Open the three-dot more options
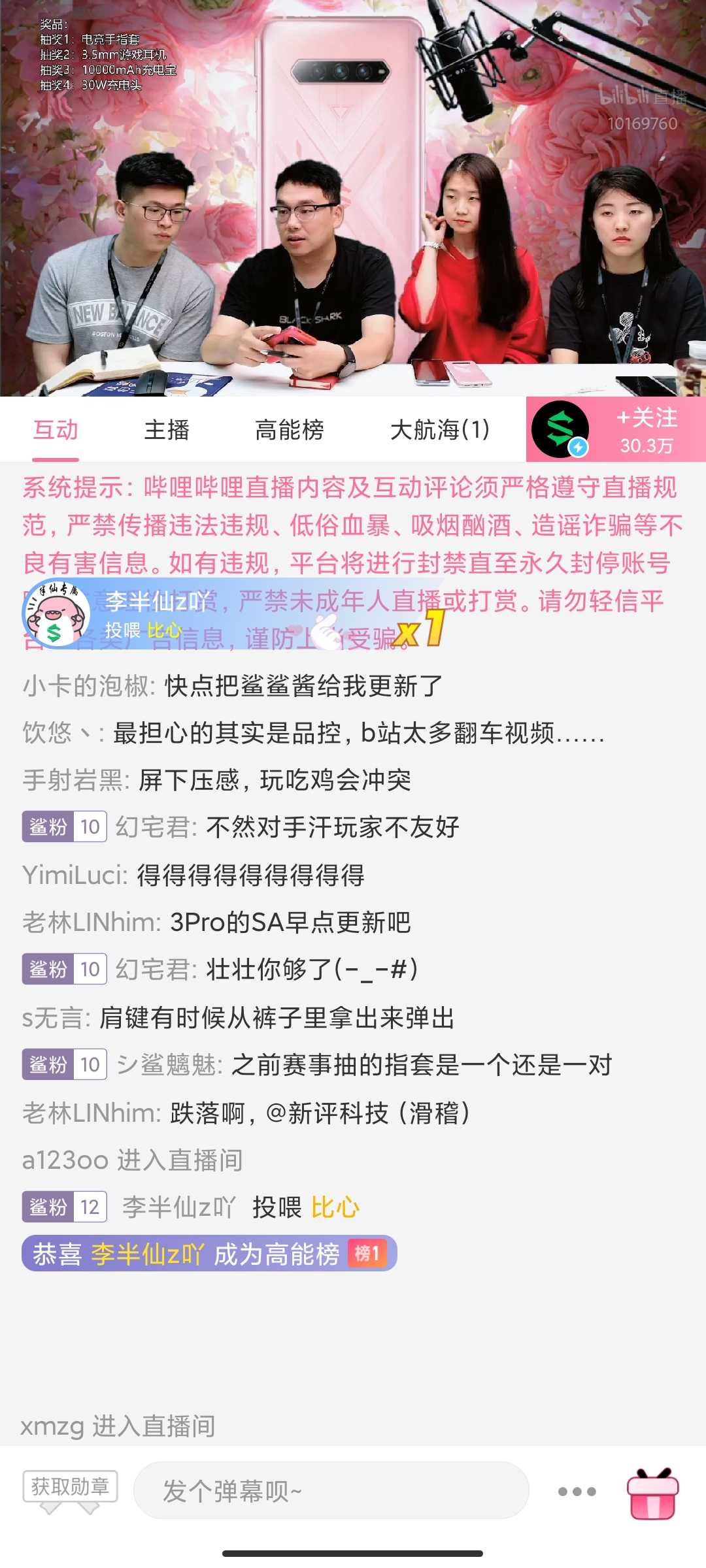The width and height of the screenshot is (706, 1568). coord(577,1492)
